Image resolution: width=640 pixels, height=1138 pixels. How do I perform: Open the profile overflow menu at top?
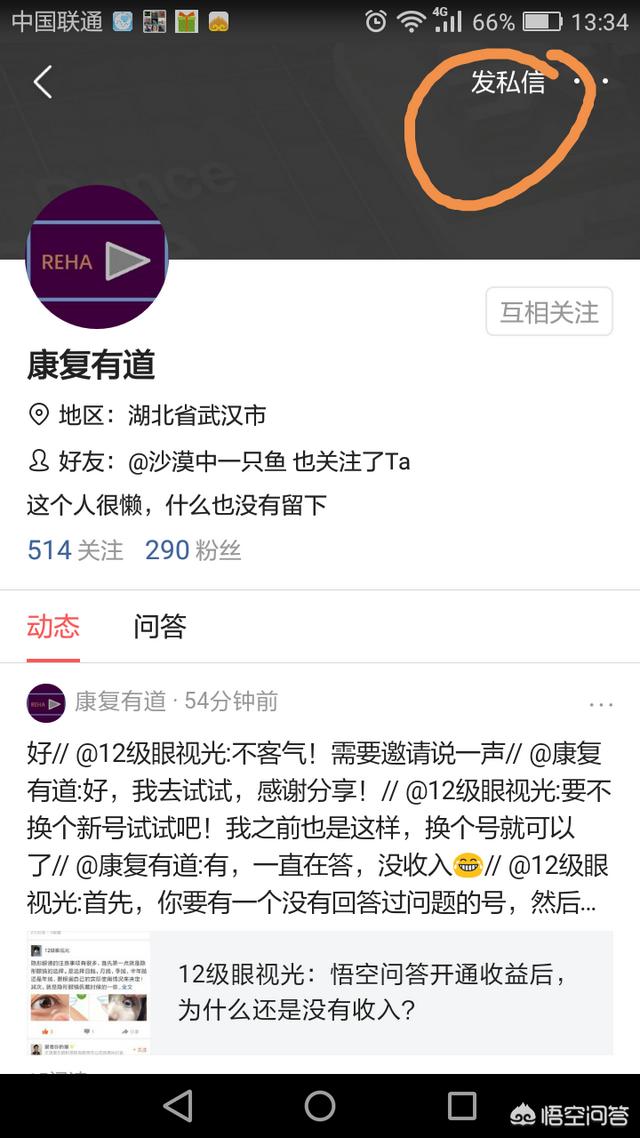coord(591,81)
